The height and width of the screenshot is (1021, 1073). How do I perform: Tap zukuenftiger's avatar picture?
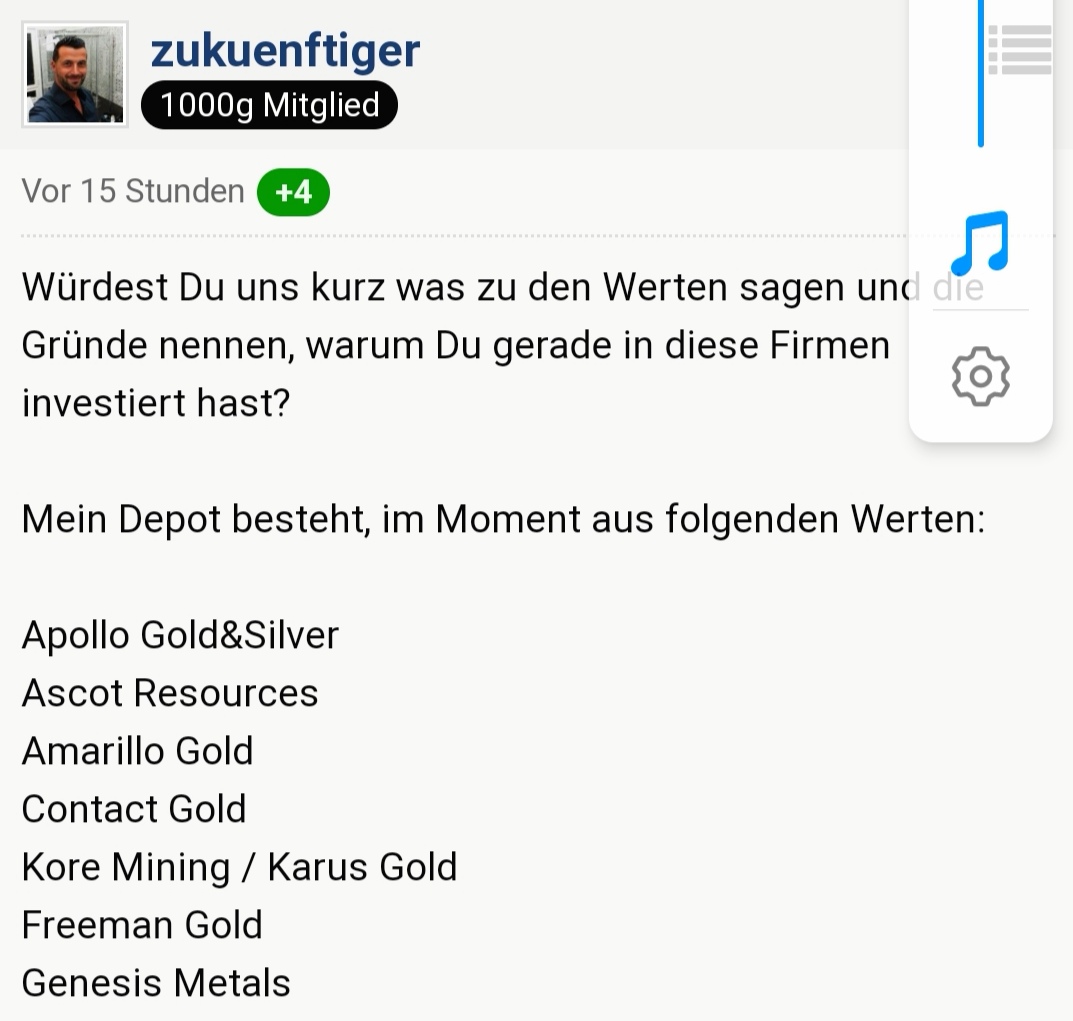point(75,75)
